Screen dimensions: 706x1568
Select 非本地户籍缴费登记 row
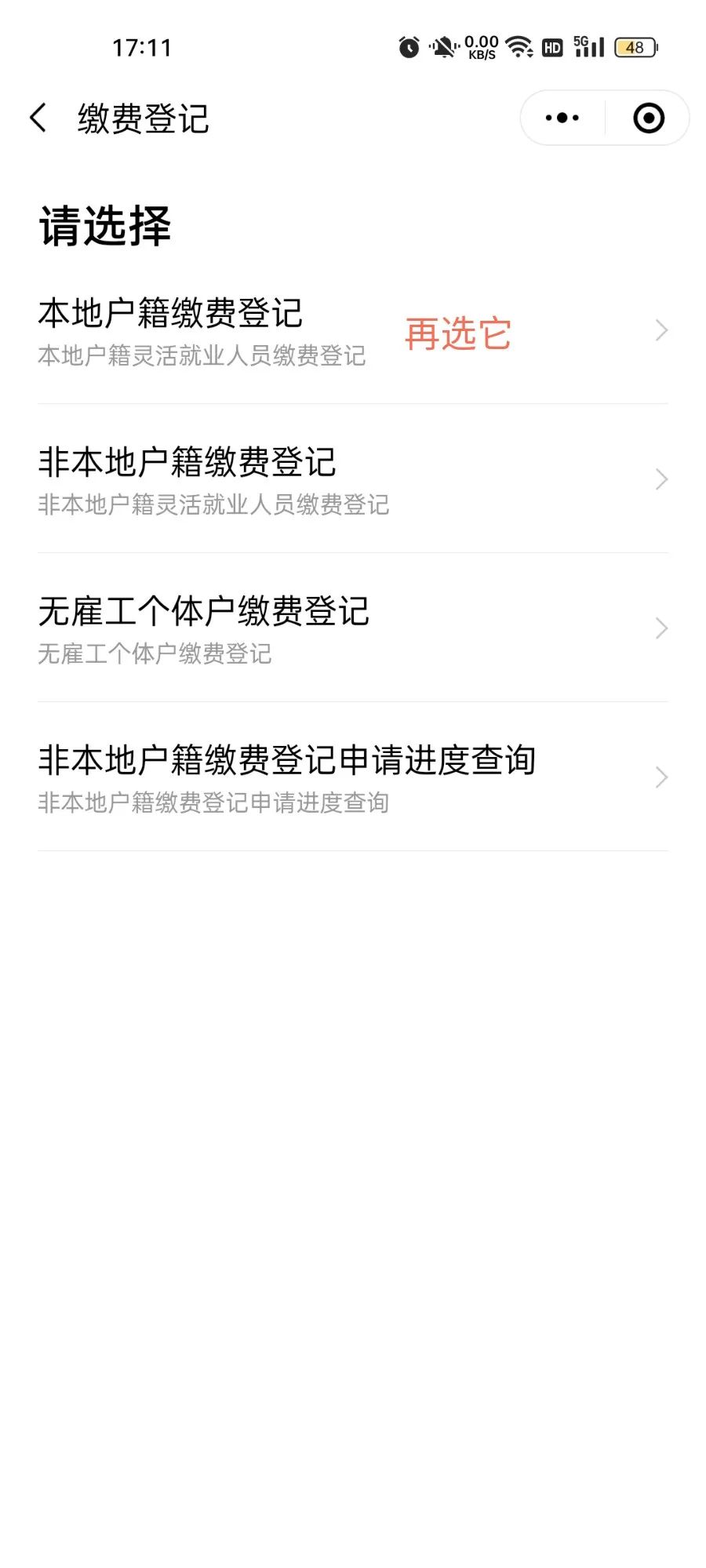coord(353,479)
